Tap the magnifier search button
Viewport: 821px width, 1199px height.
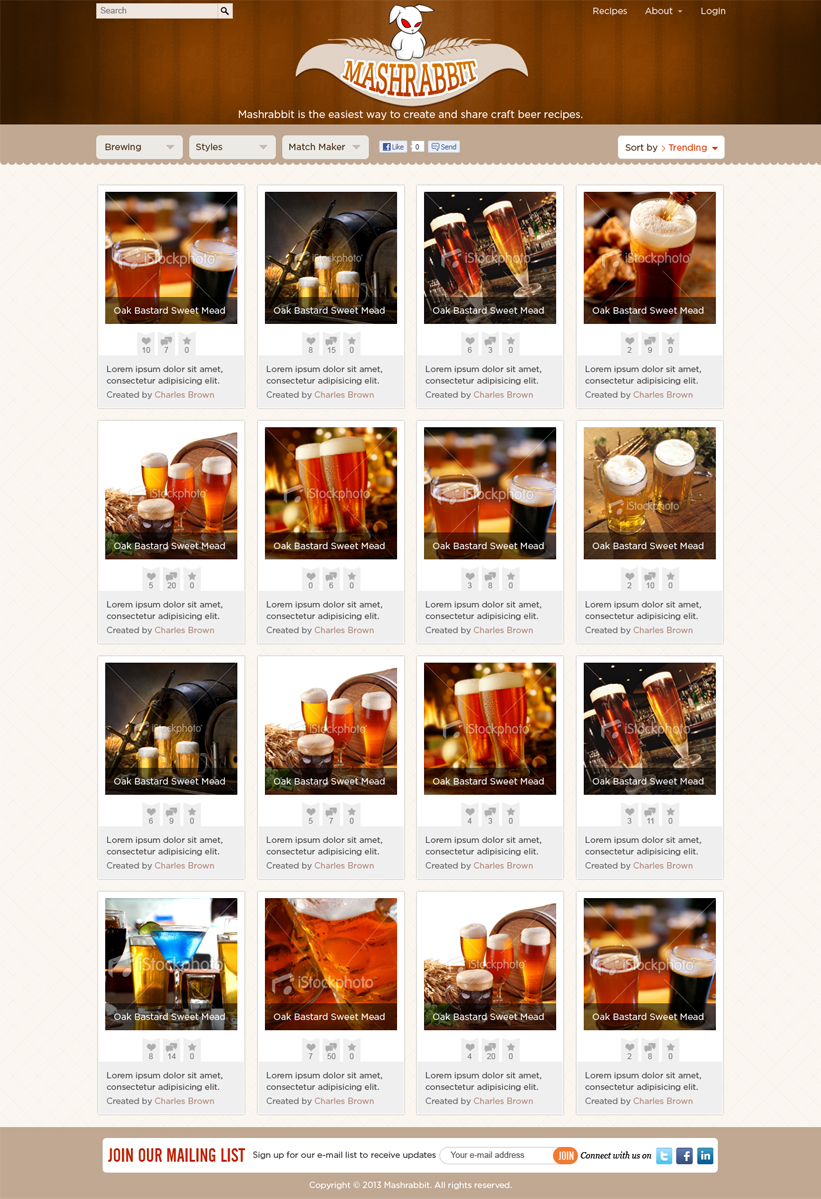[x=225, y=11]
